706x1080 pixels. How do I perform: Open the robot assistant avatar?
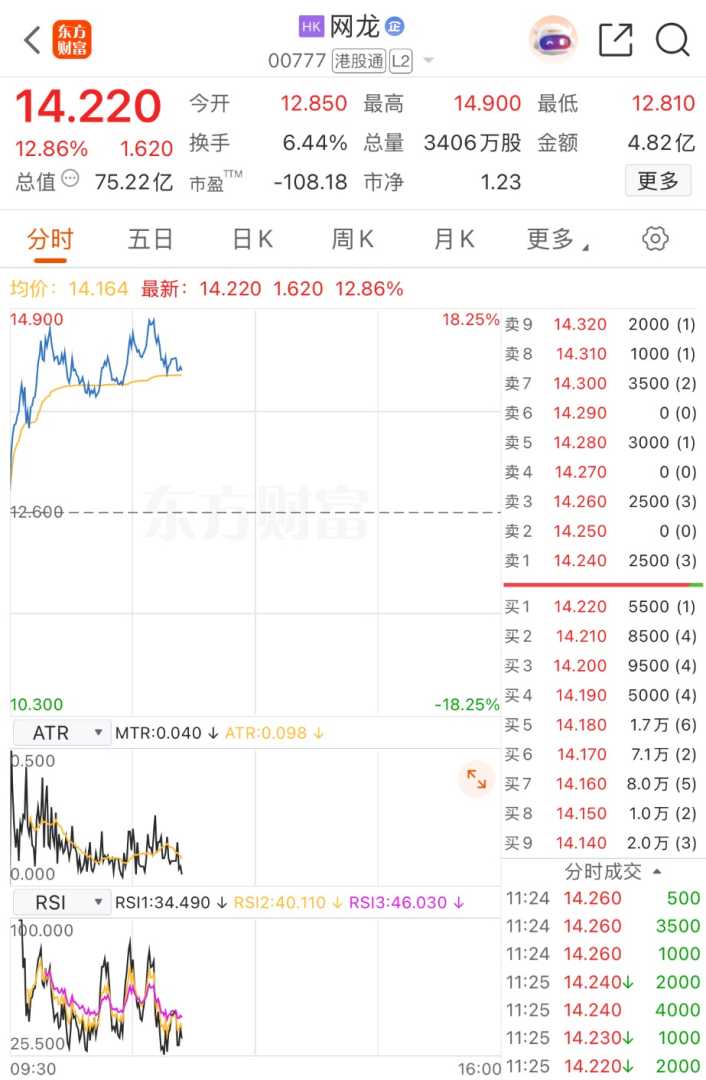[x=553, y=40]
